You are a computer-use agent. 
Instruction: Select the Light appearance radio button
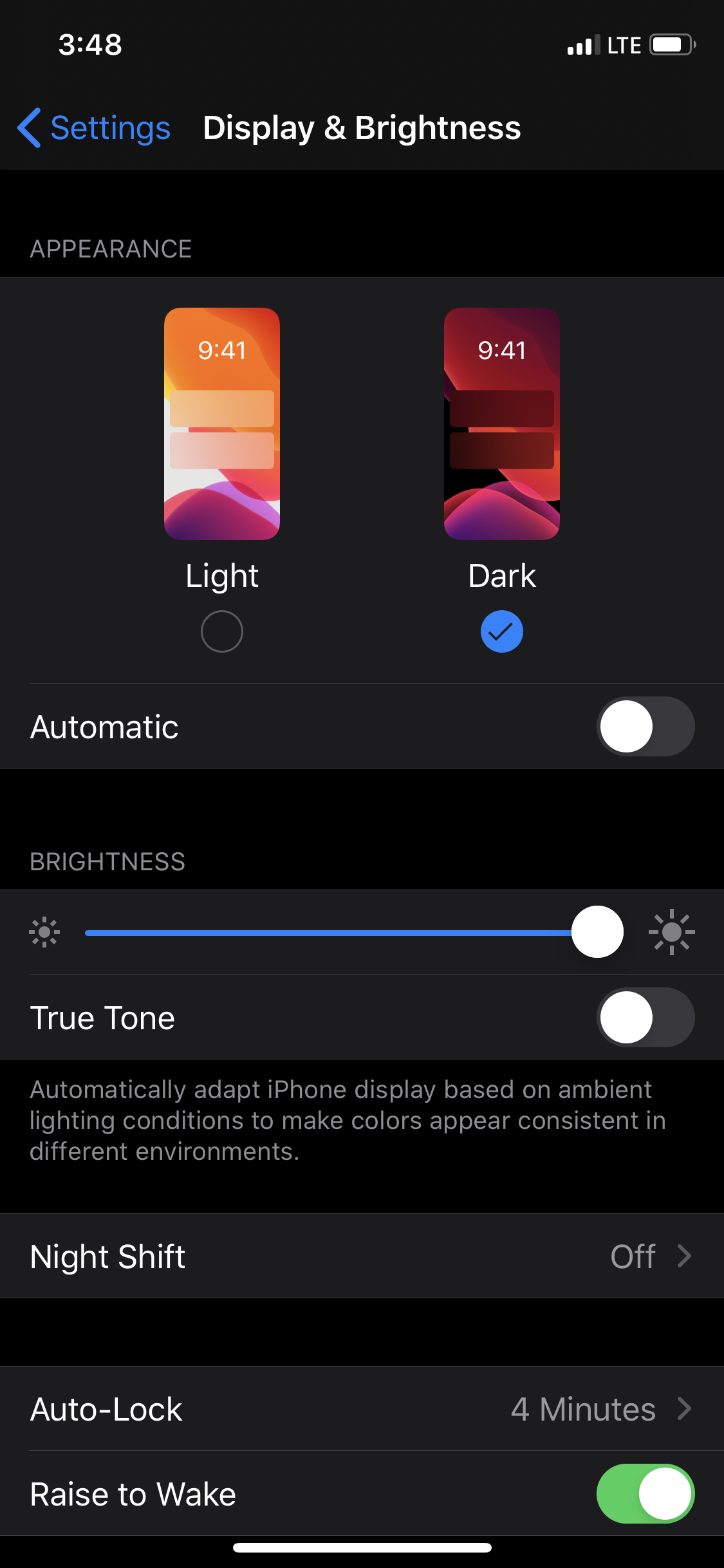pos(221,631)
